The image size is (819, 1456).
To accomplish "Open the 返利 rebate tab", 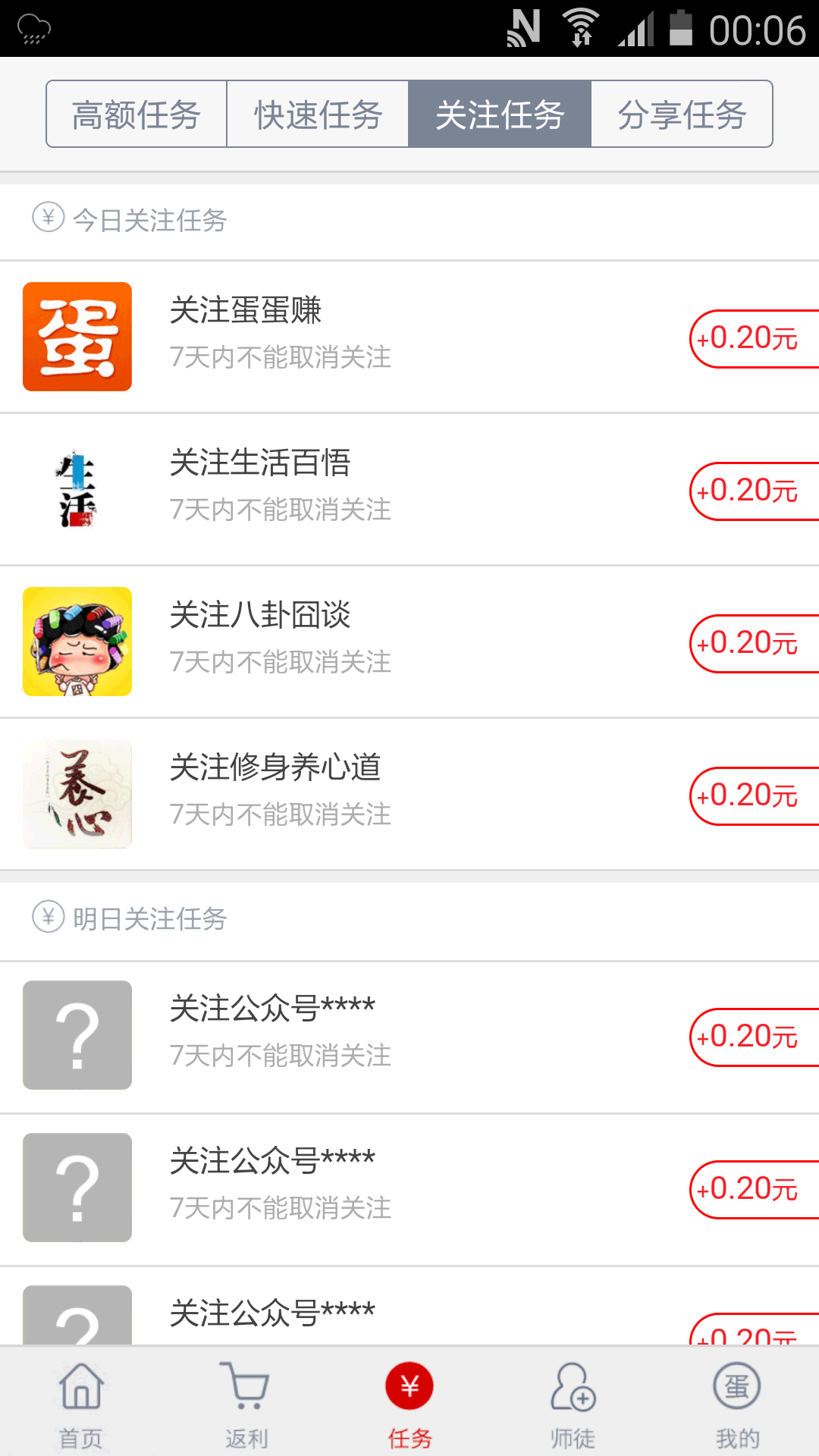I will pyautogui.click(x=246, y=1404).
